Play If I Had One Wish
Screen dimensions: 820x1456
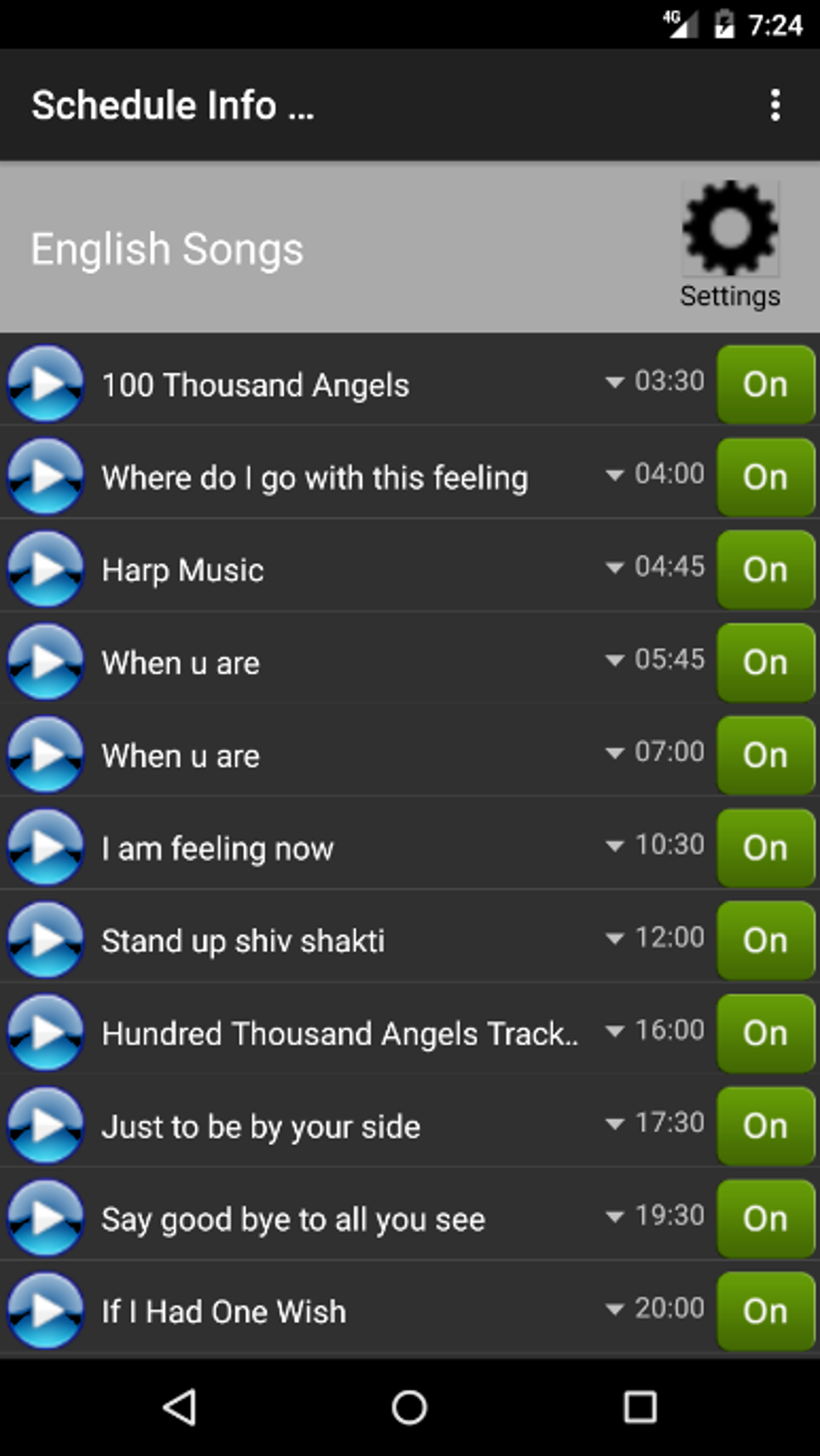[46, 1310]
